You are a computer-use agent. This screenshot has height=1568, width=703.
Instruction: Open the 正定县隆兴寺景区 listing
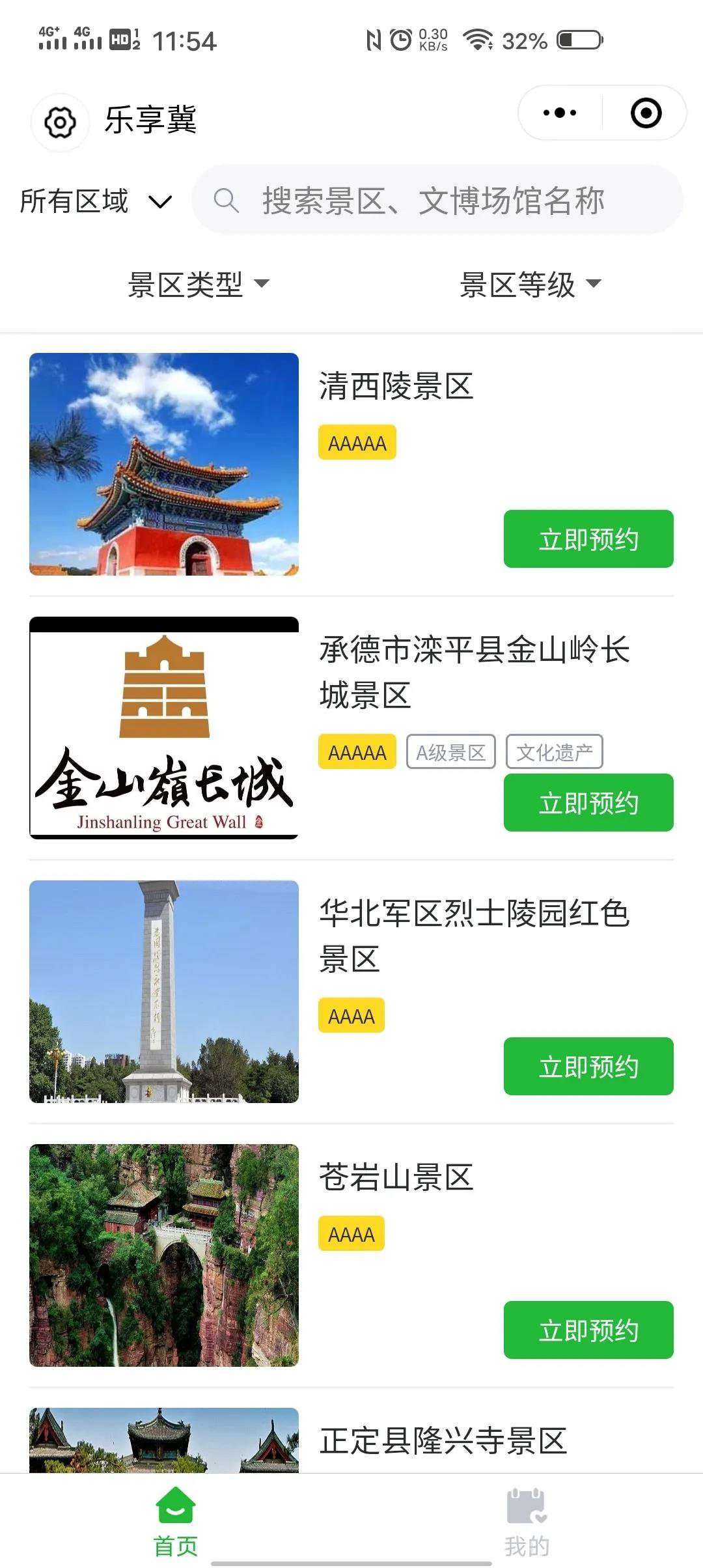click(x=443, y=1440)
